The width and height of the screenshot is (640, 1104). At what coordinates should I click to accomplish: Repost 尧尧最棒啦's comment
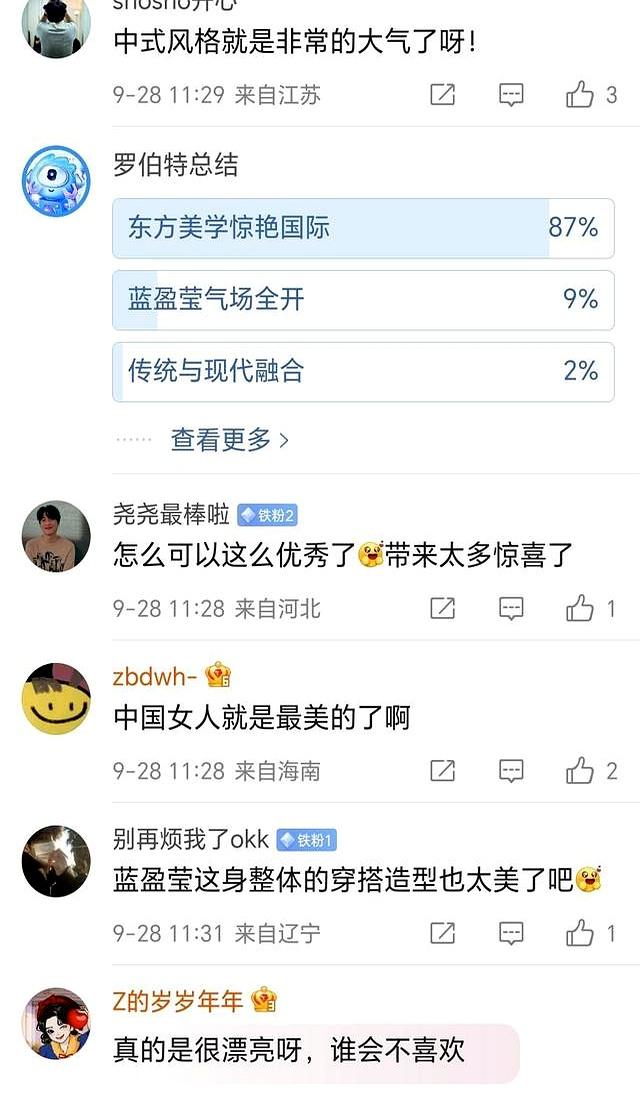coord(442,608)
